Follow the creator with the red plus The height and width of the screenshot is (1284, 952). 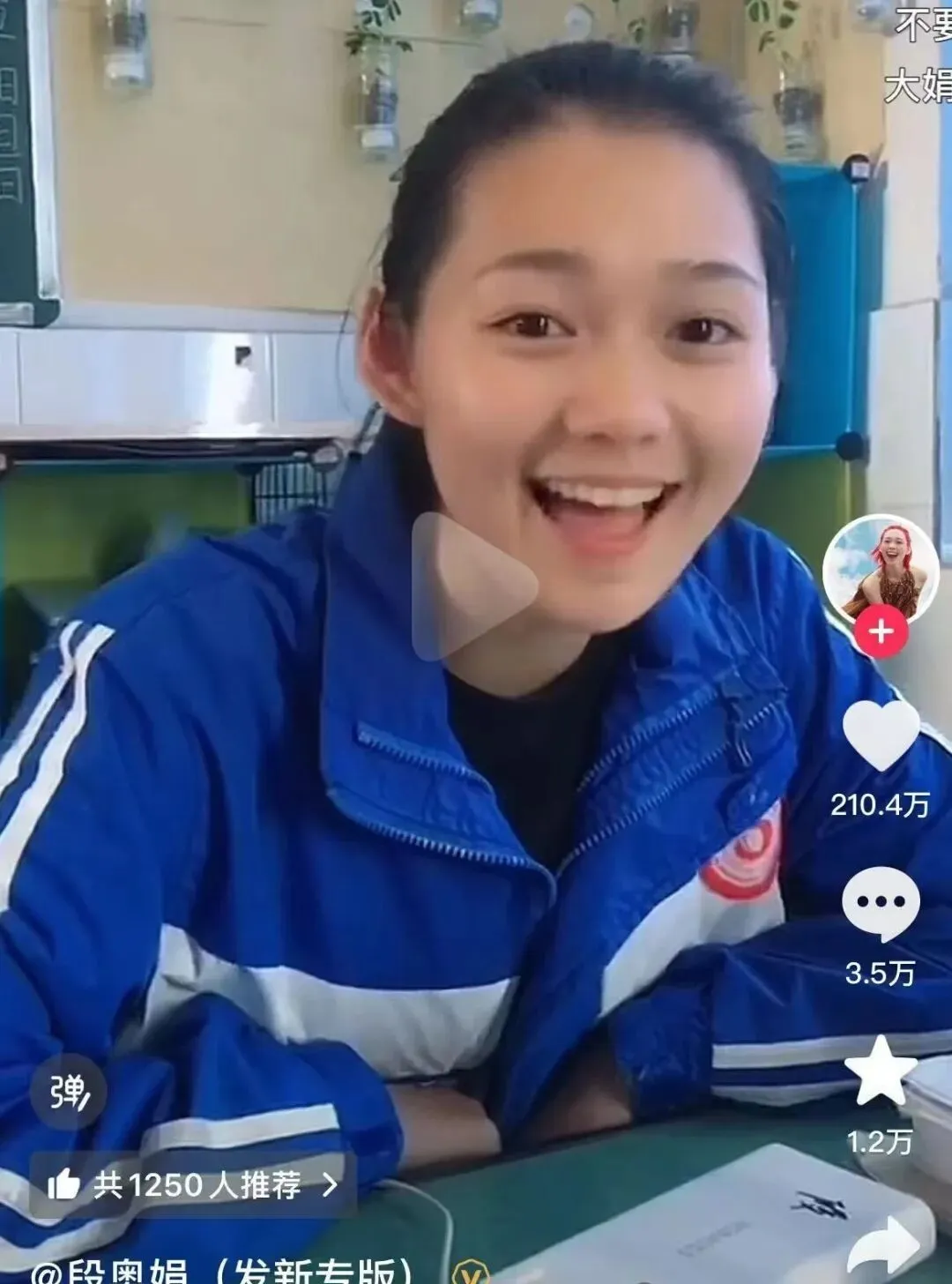[x=881, y=631]
